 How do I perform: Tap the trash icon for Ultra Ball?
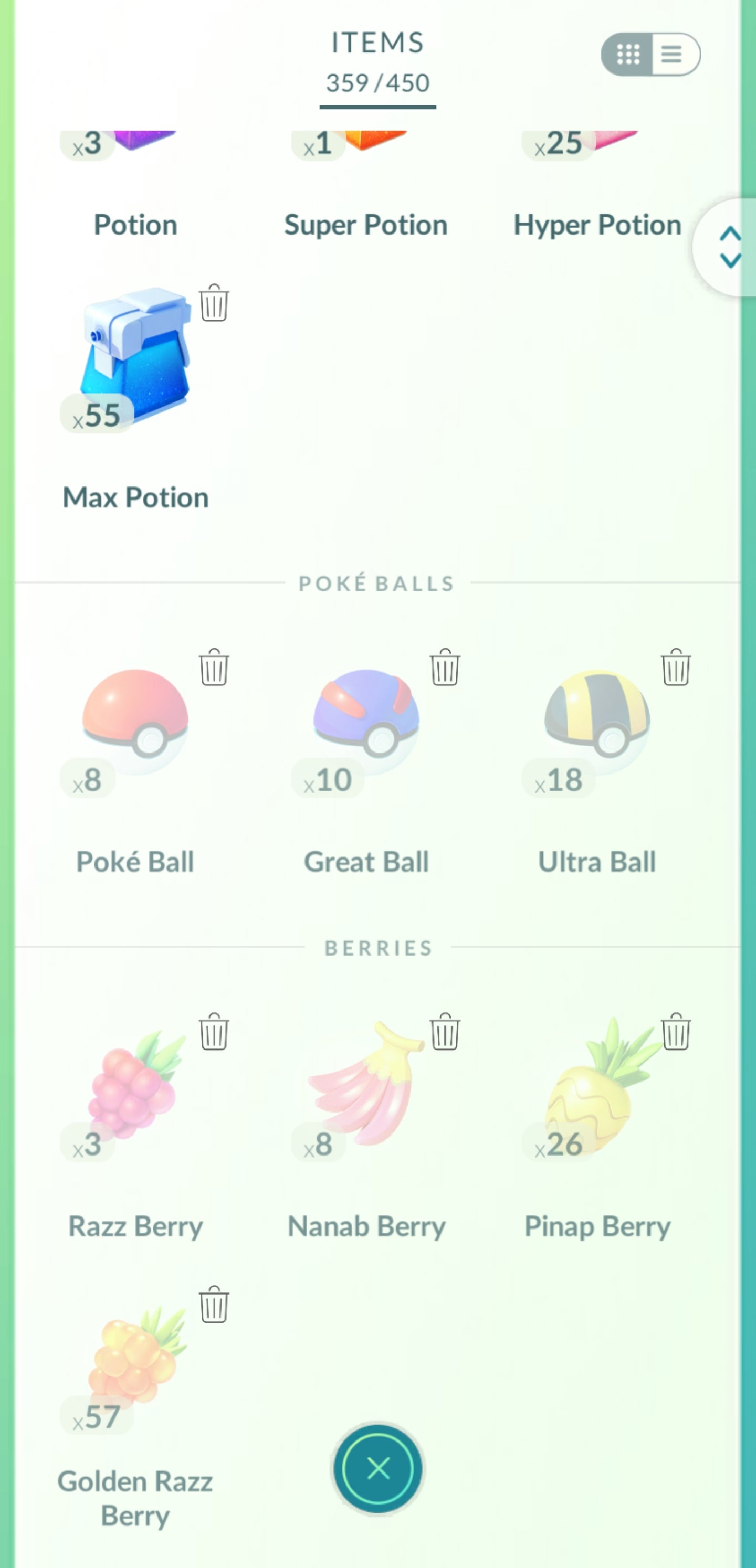[x=676, y=667]
